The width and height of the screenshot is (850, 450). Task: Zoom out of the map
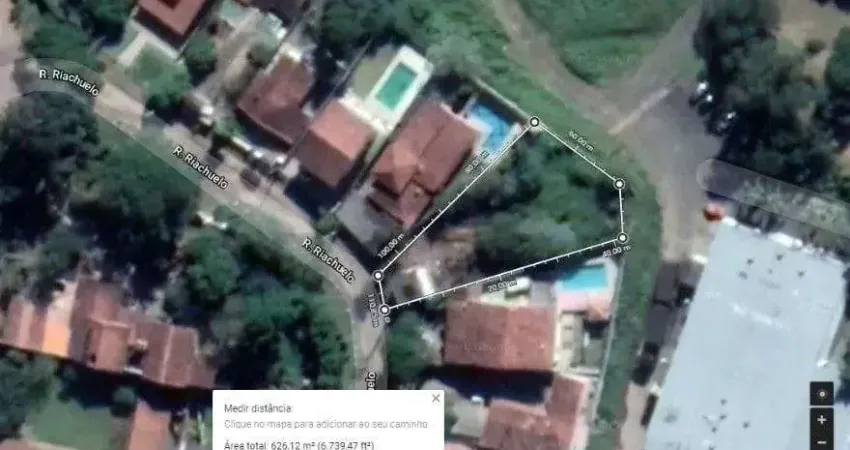821,442
